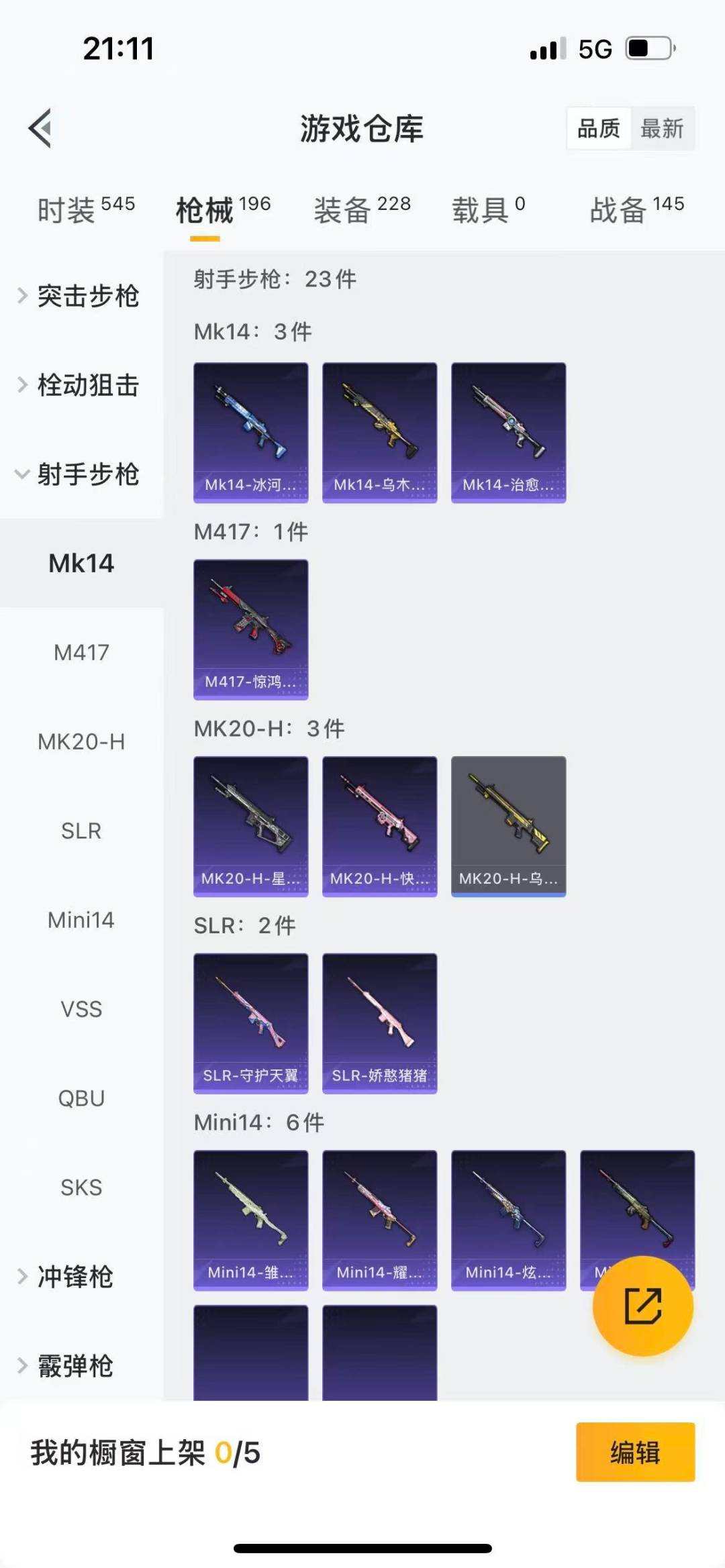Screen dimensions: 725x1568
Task: Tap the back arrow to exit warehouse
Action: 40,129
